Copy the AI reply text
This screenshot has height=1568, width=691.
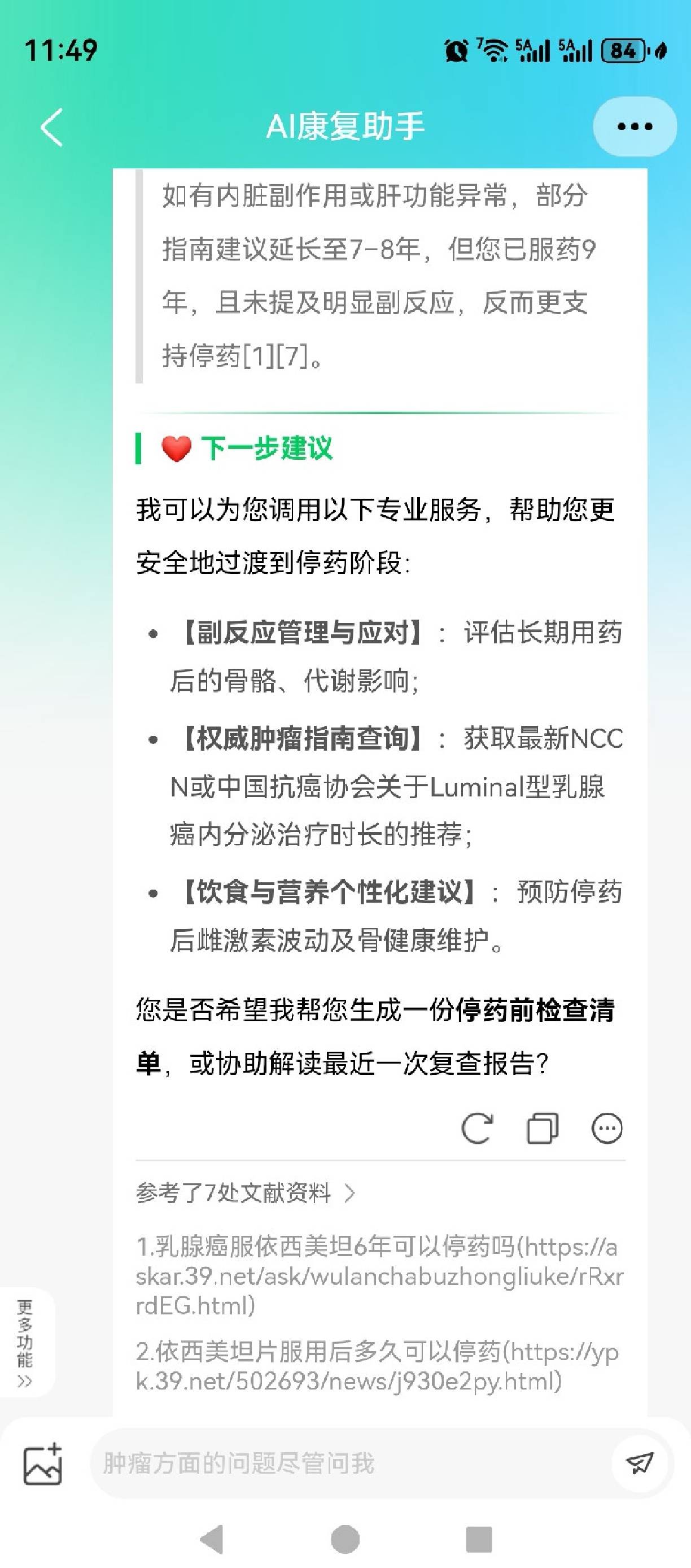pos(542,1129)
